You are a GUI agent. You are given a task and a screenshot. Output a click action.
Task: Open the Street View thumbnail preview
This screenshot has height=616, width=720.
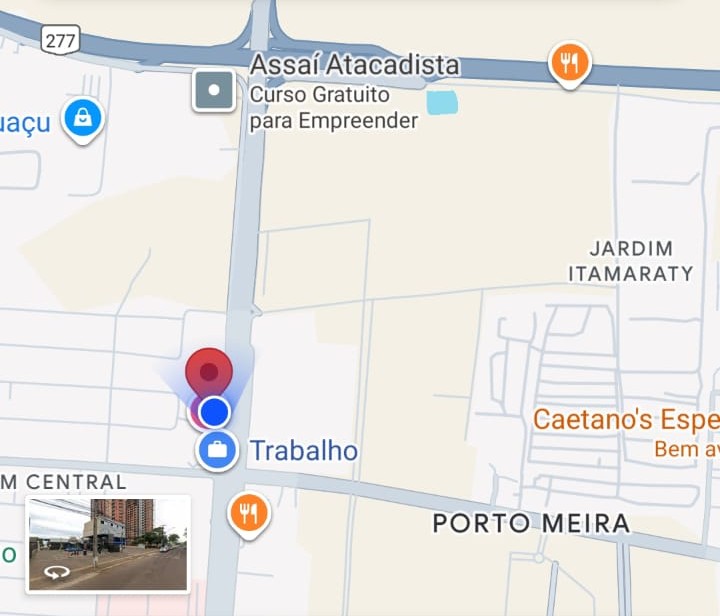pyautogui.click(x=108, y=543)
